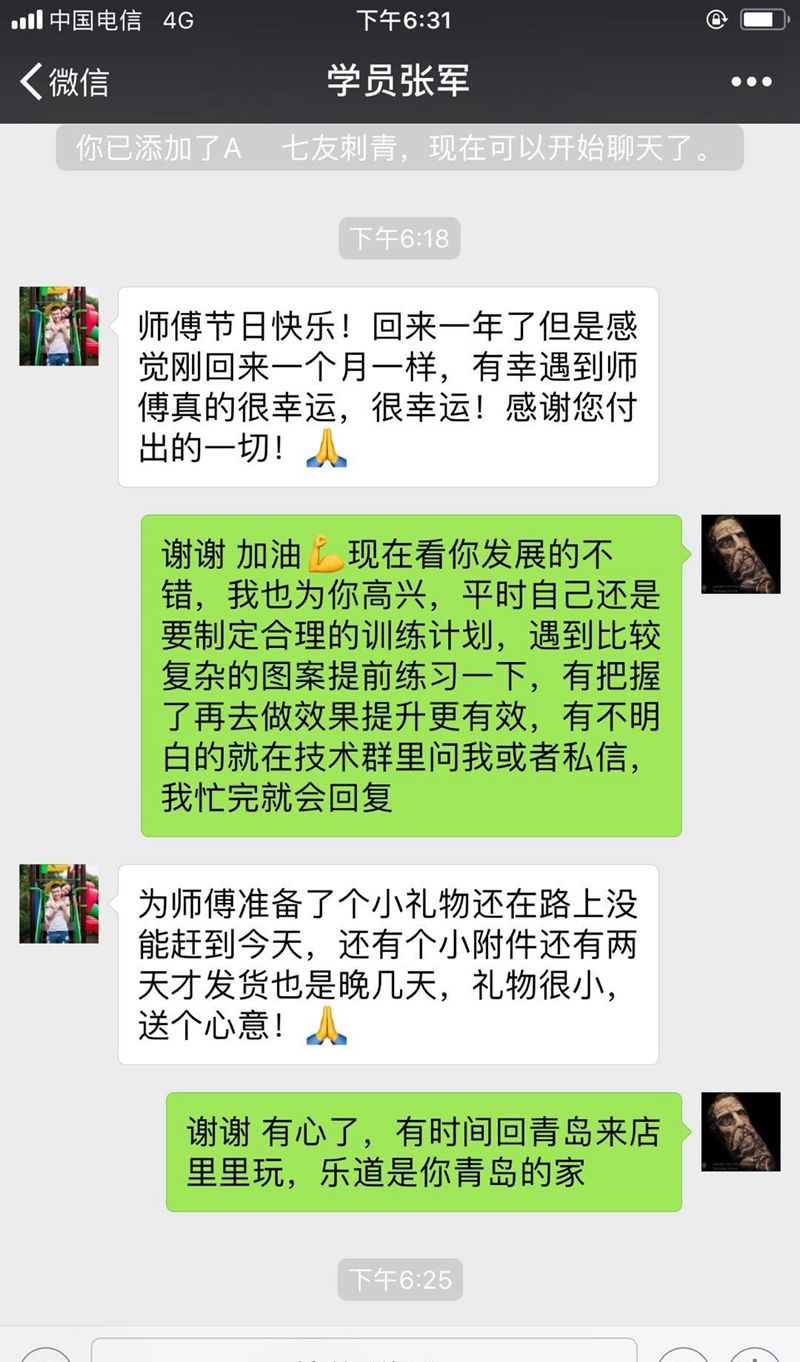Open the chat details overflow menu
The height and width of the screenshot is (1362, 800).
[x=751, y=82]
